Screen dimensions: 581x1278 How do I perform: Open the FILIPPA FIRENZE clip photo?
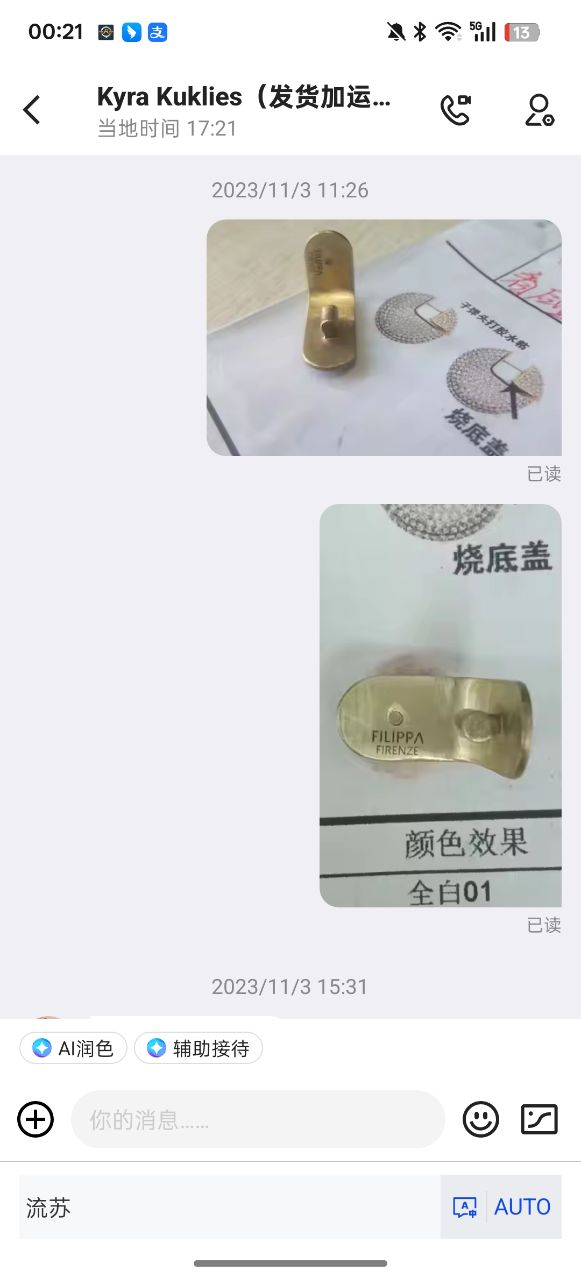click(441, 706)
